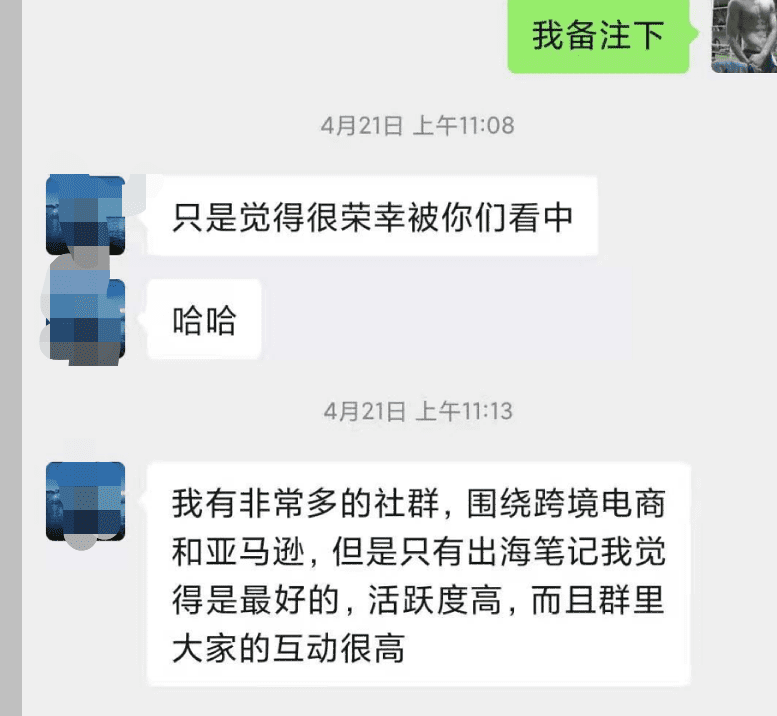View profile from avatar beside 我有非常多的社群 message
Screen dimensions: 777x716
86,500
